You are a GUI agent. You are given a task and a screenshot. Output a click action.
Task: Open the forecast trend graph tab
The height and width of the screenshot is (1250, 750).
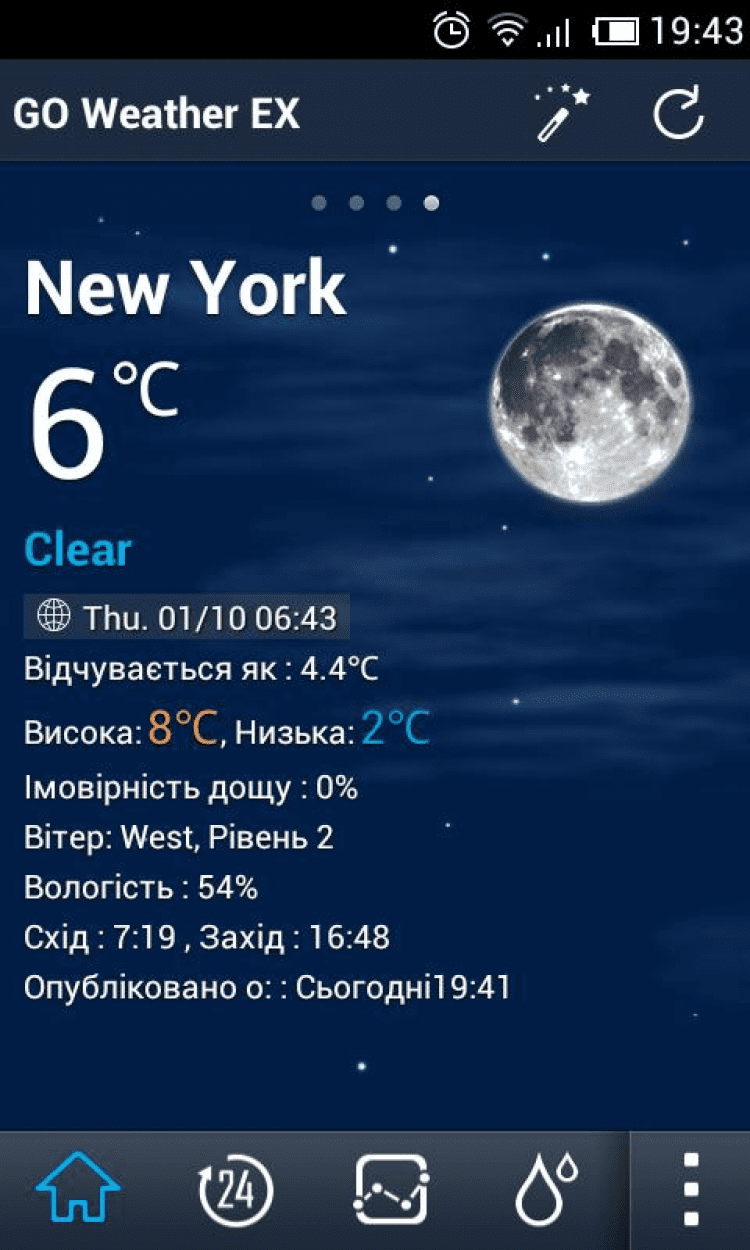click(x=392, y=1190)
